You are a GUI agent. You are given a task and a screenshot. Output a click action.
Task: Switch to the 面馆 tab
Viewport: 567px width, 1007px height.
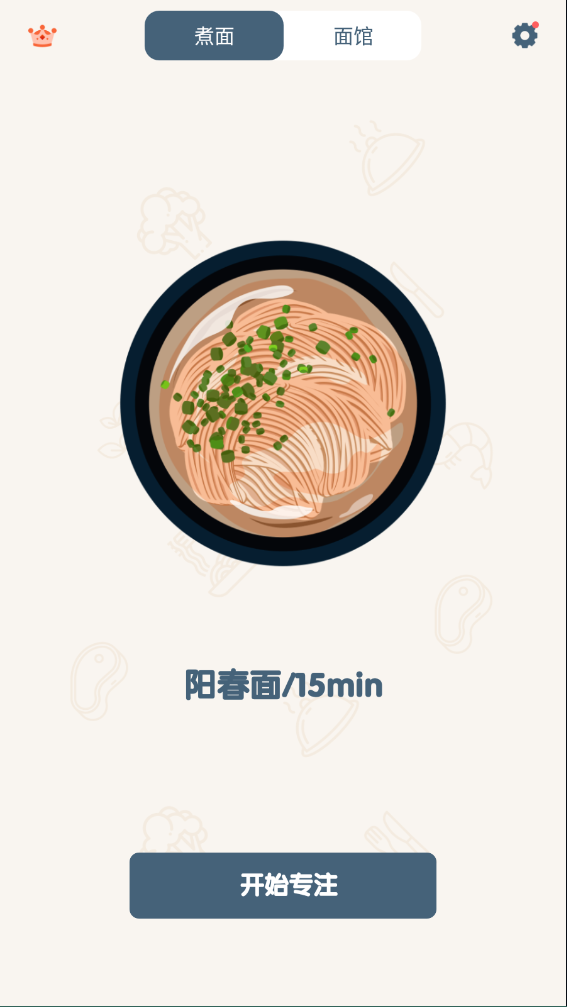pyautogui.click(x=353, y=36)
